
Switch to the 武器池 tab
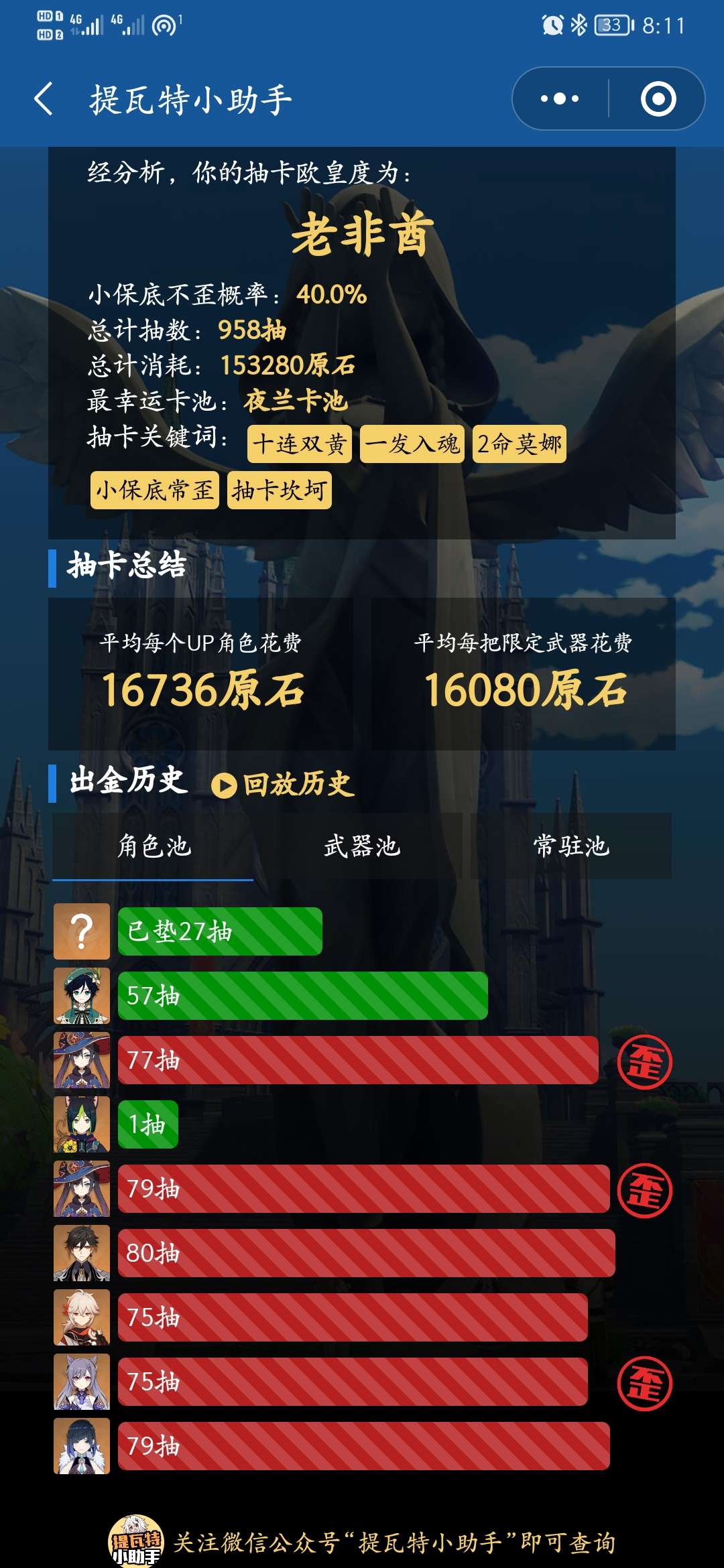click(x=362, y=846)
